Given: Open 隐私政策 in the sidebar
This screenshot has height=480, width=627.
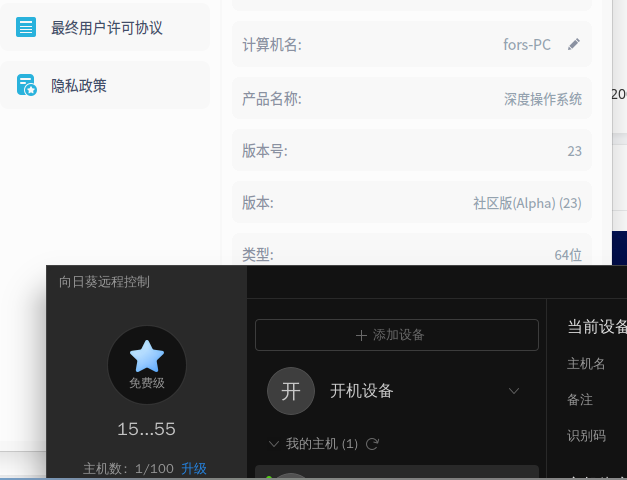Looking at the screenshot, I should 78,86.
